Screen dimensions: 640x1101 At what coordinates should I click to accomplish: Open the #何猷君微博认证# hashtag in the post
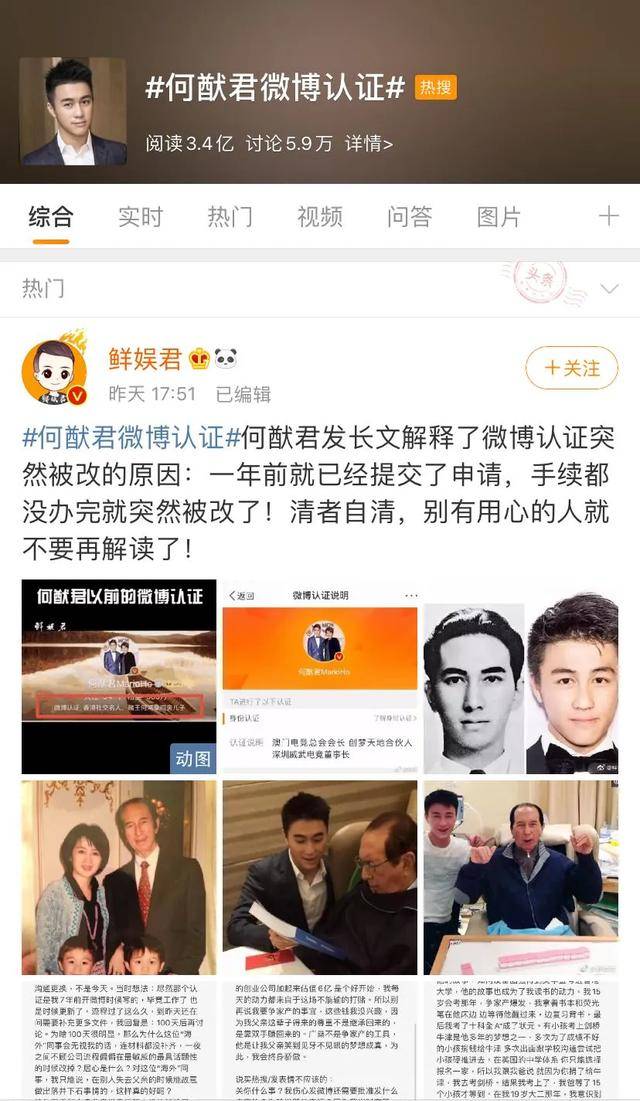pos(132,438)
